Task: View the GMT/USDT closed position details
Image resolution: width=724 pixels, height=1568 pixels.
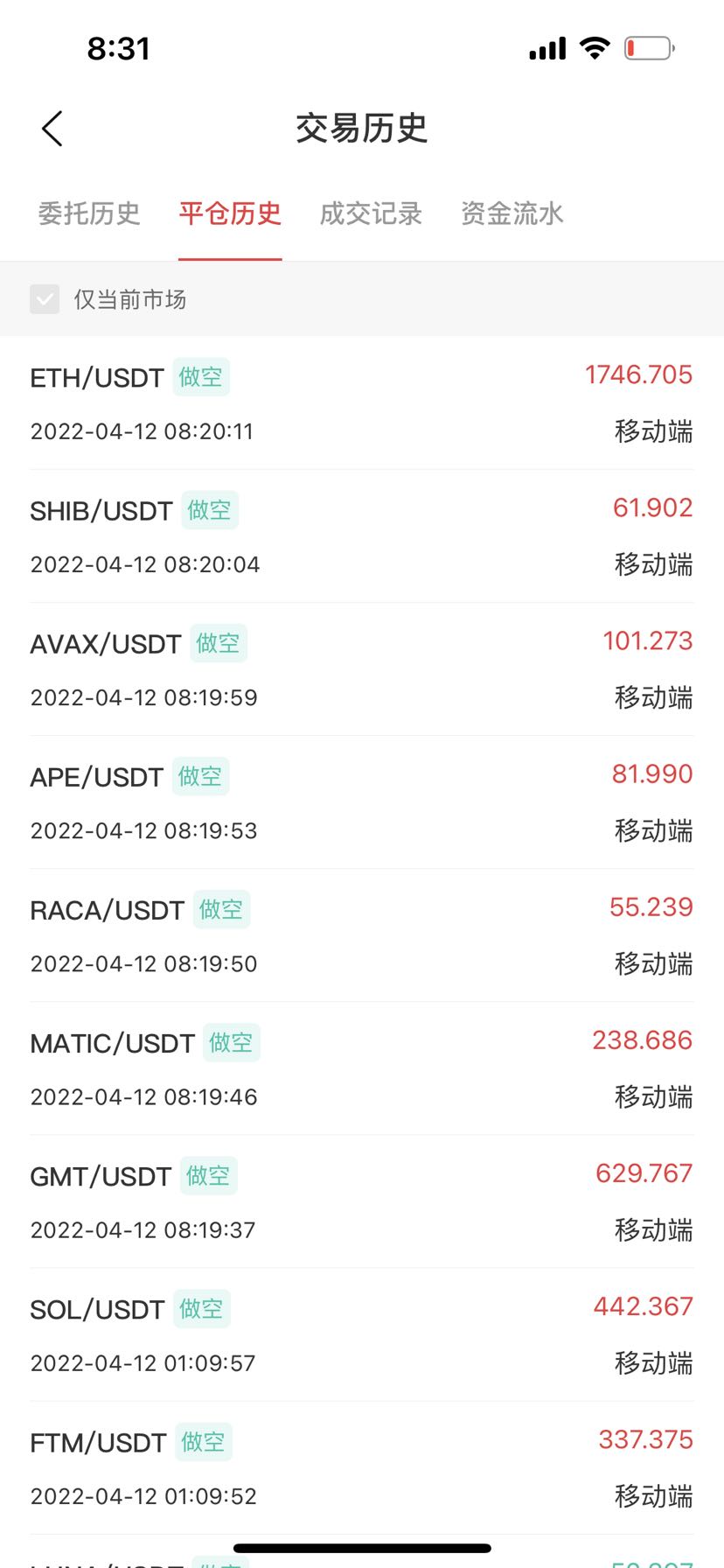Action: 362,1201
